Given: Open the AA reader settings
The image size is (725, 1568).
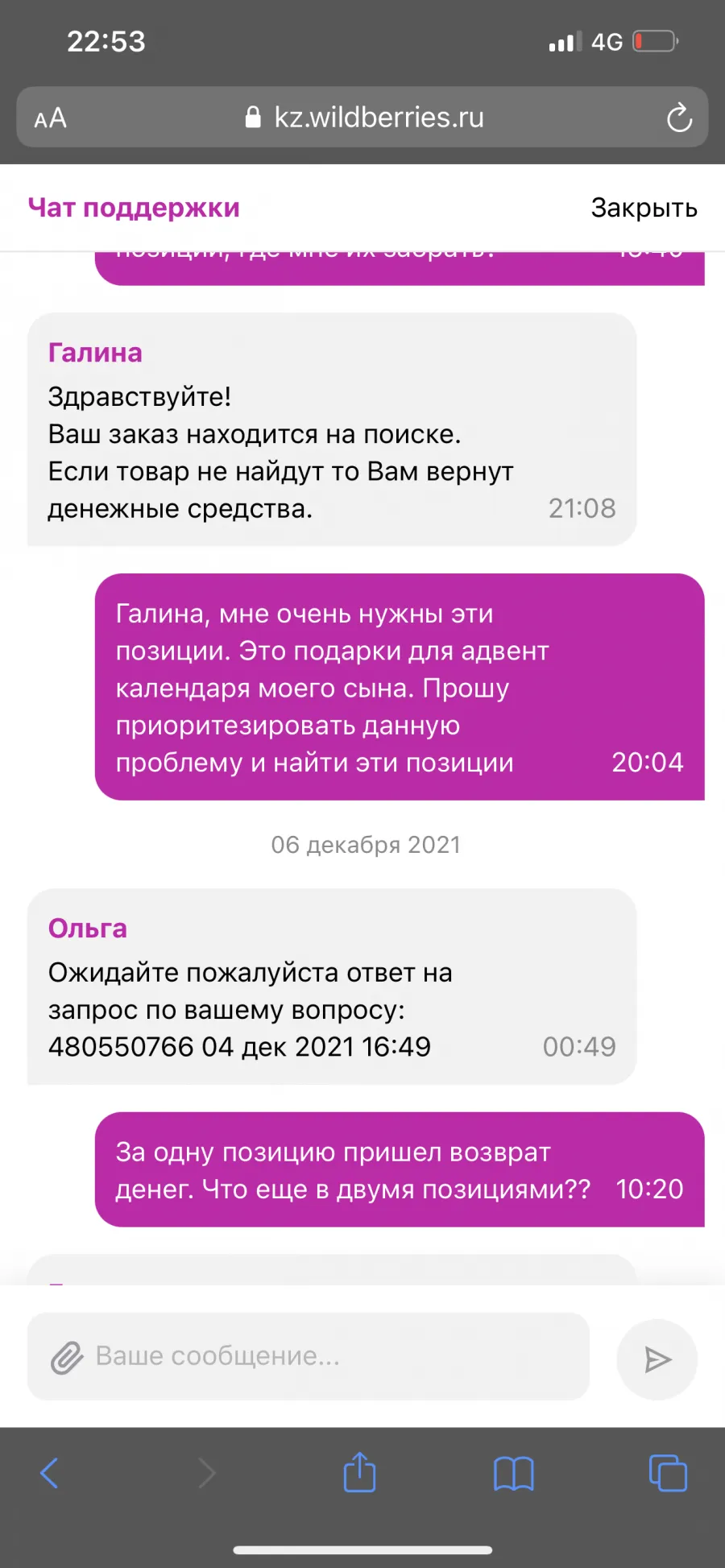Looking at the screenshot, I should point(50,118).
